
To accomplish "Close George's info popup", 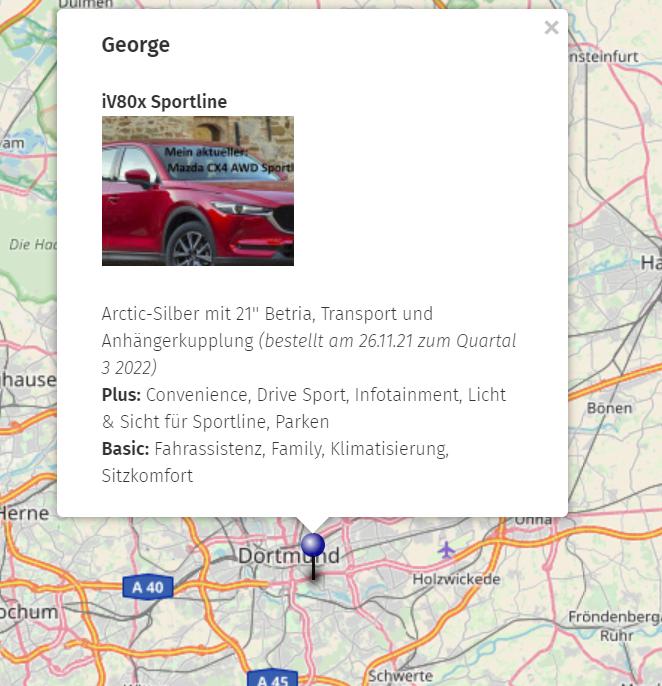I will tap(551, 28).
